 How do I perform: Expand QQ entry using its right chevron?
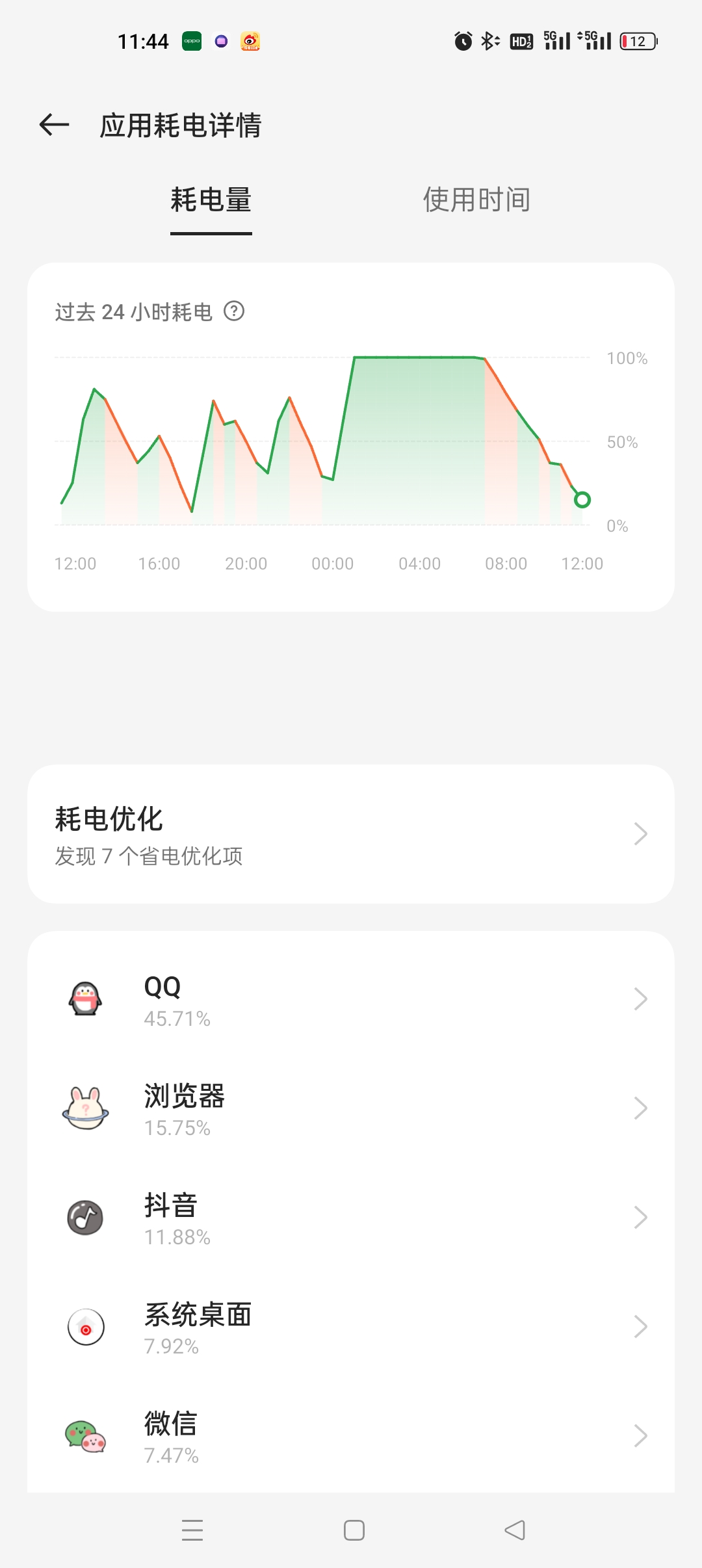640,999
